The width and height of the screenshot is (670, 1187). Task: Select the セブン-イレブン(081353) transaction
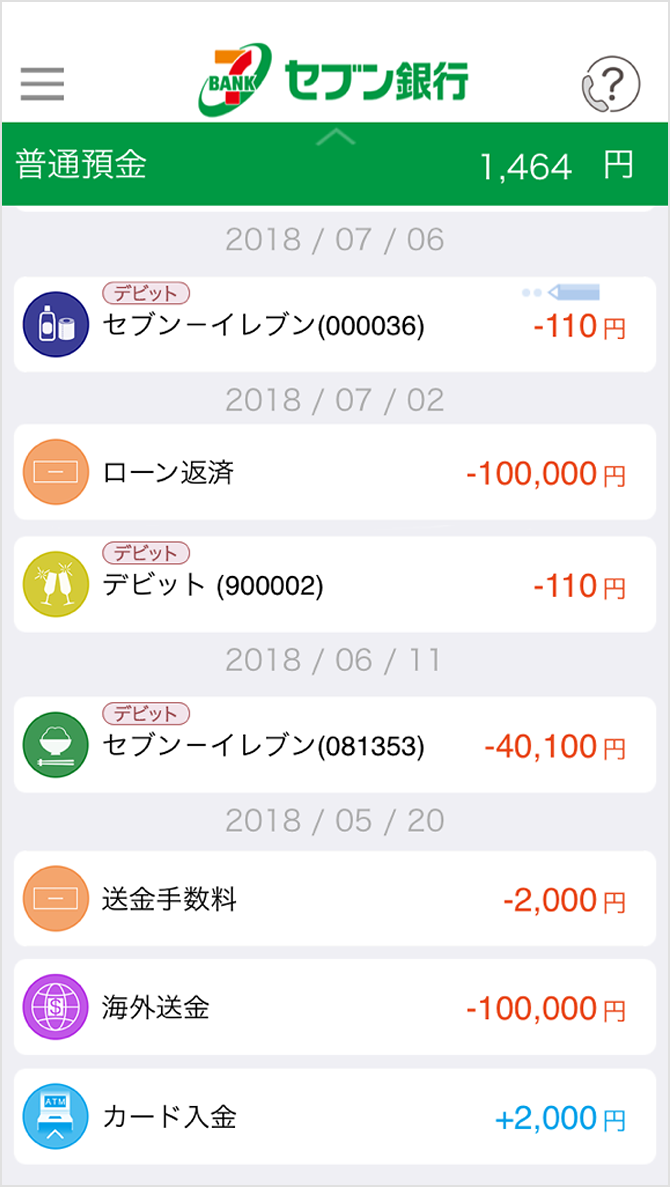[335, 745]
